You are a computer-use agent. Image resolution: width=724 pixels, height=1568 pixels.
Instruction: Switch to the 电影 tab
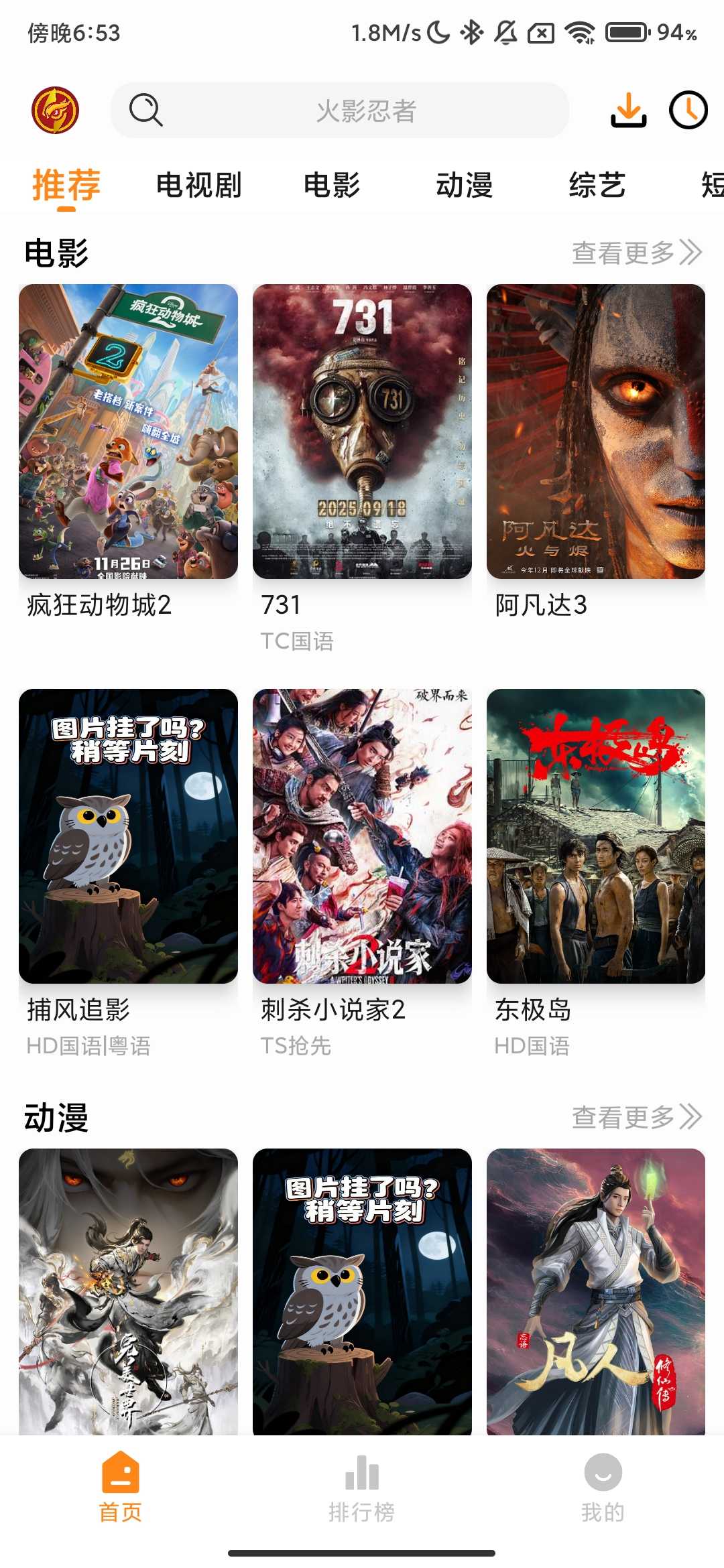(331, 185)
